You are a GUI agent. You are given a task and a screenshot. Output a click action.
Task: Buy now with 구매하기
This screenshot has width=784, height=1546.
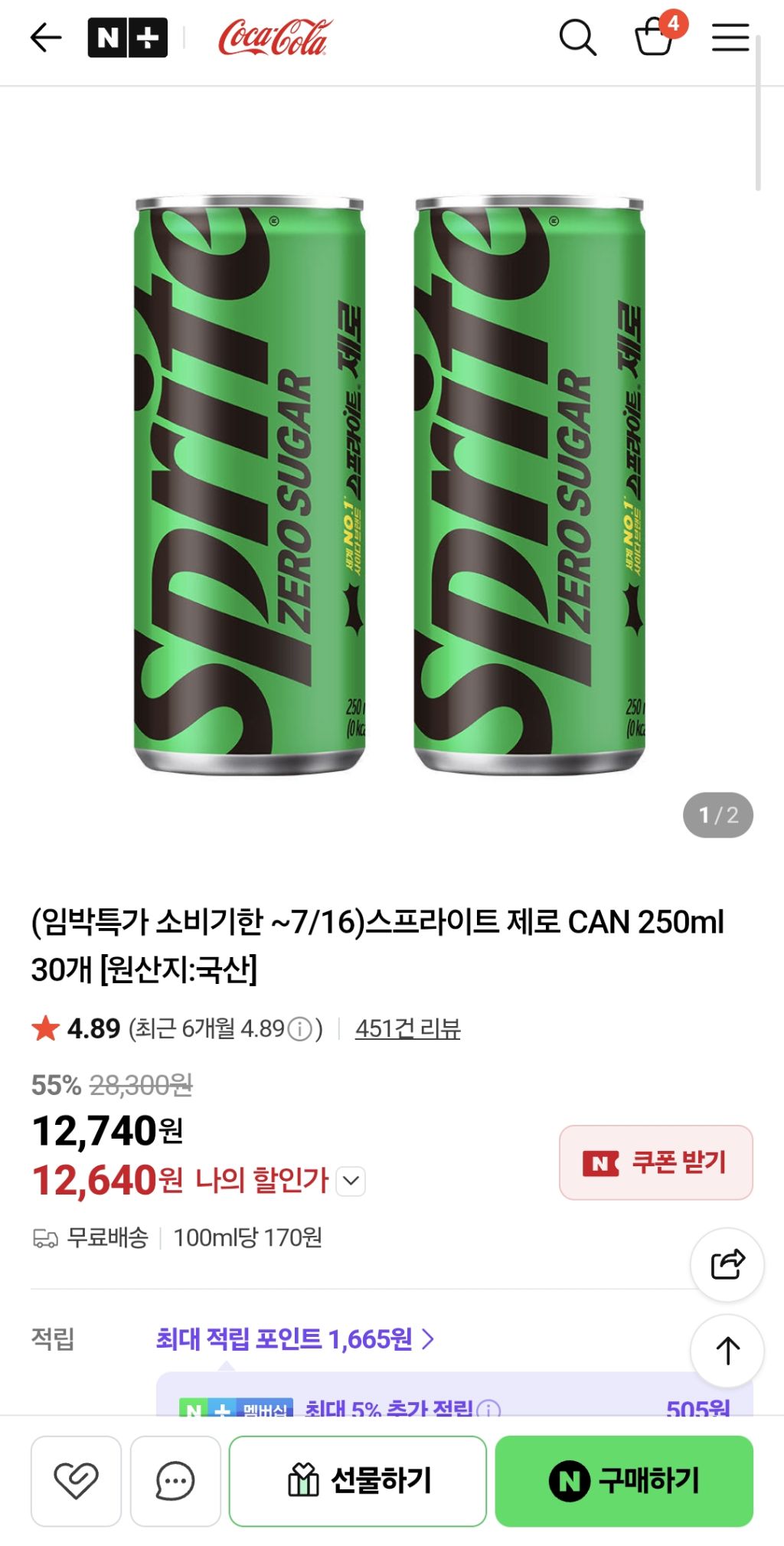[624, 1480]
